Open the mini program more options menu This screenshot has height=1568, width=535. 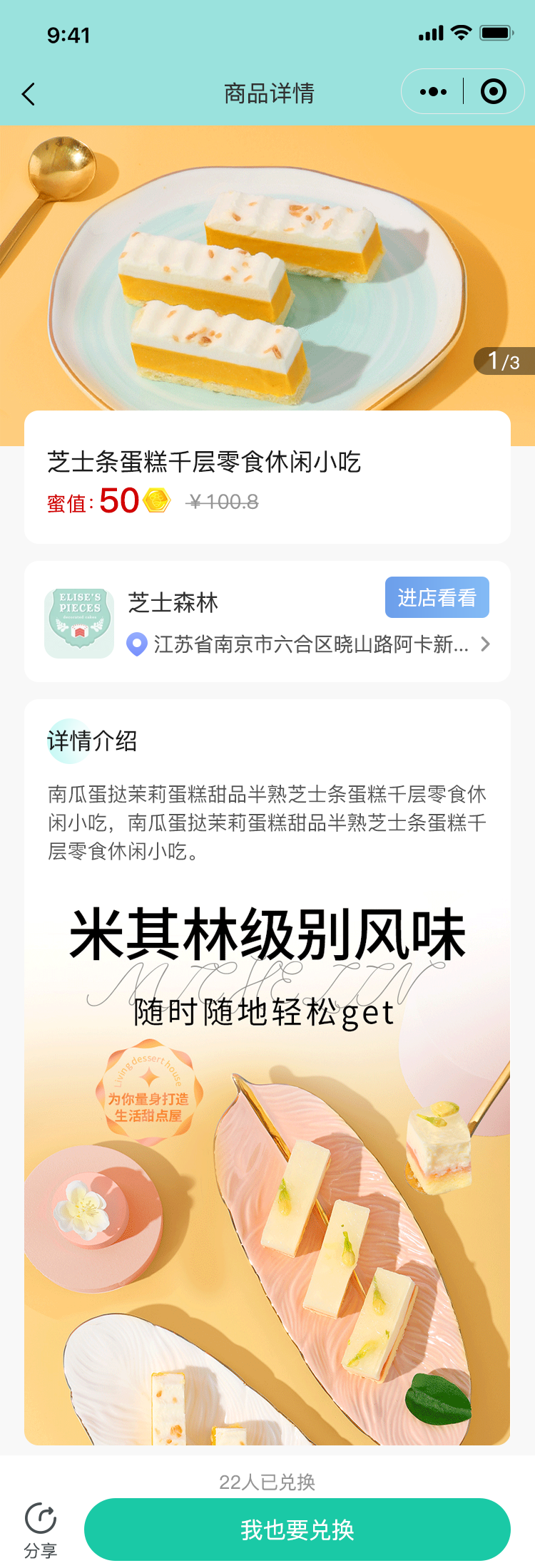433,92
